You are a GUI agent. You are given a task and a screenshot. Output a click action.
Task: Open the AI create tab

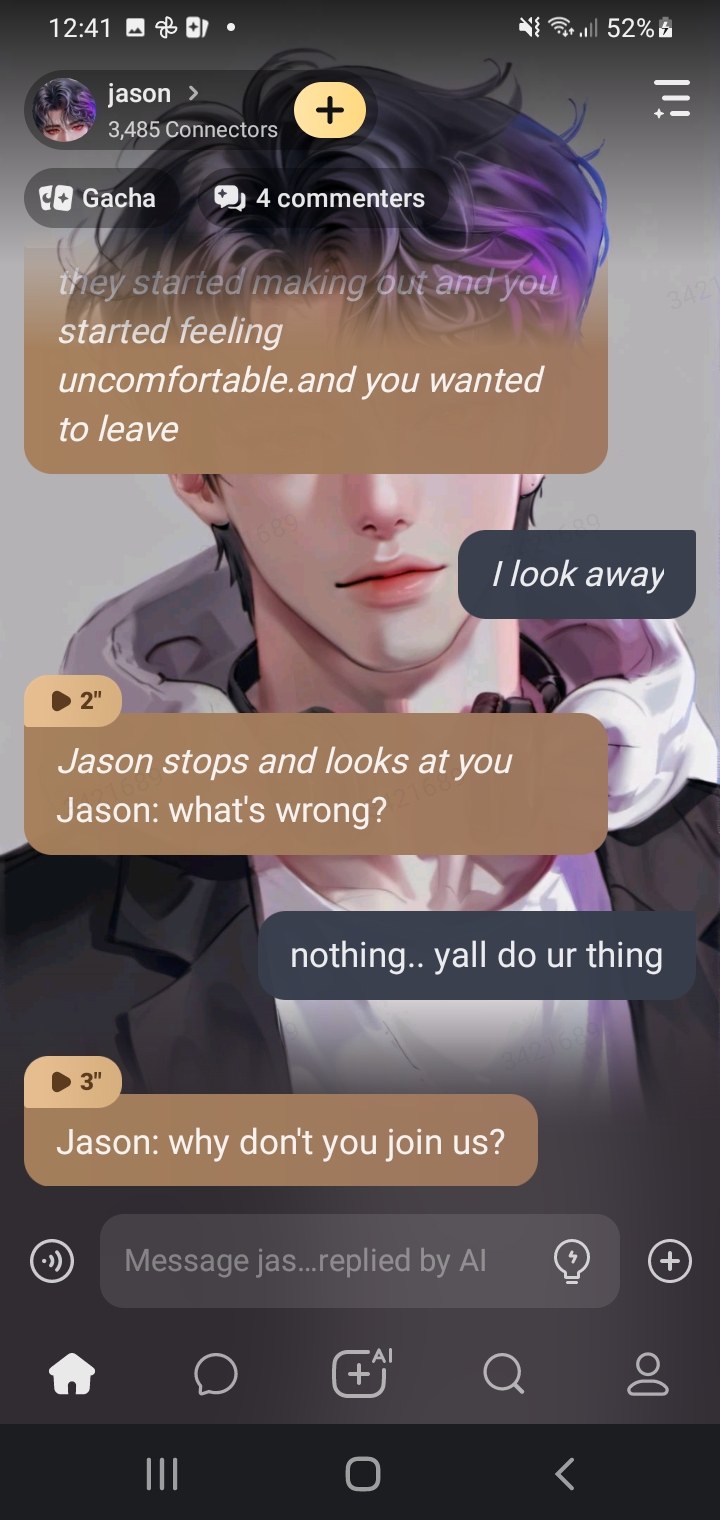[x=360, y=1374]
